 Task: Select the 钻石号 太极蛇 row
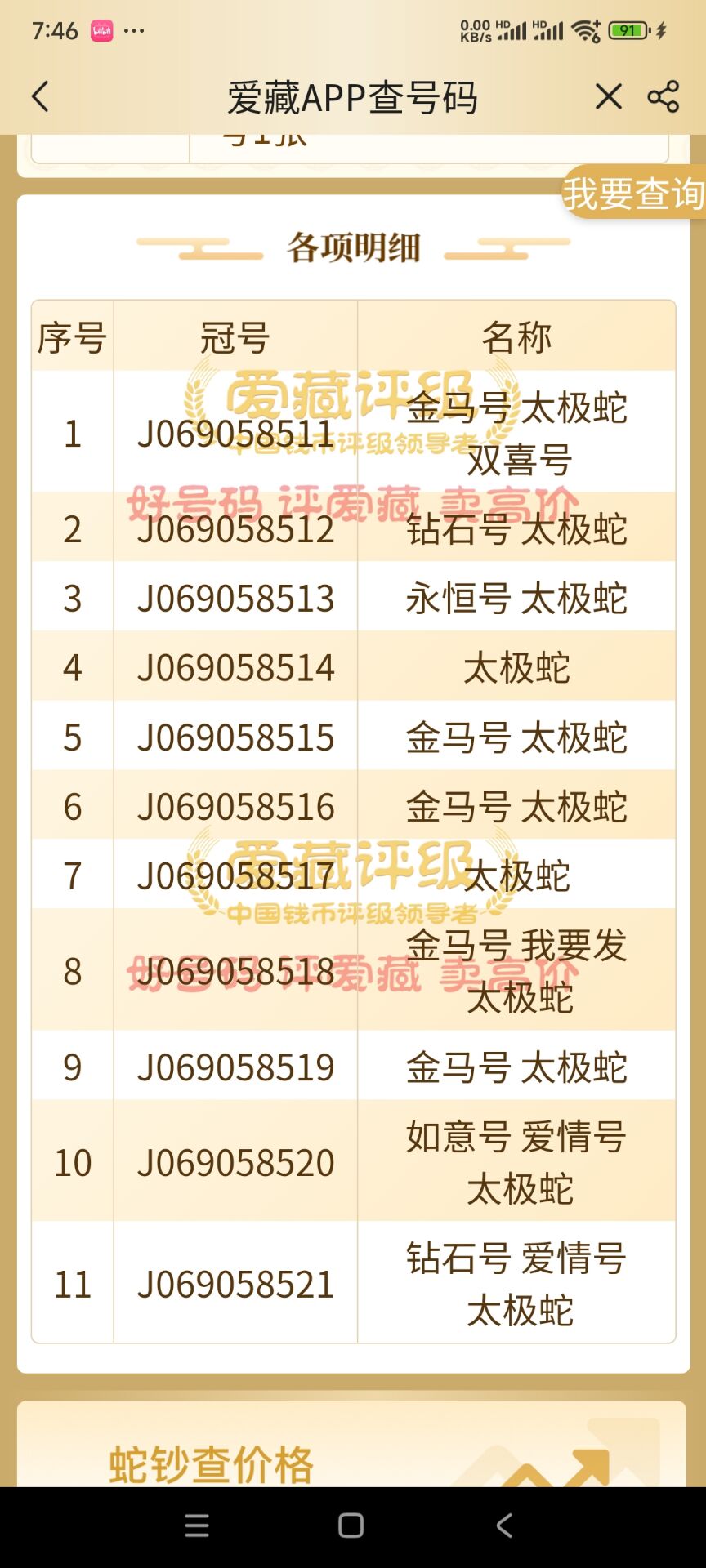click(517, 529)
